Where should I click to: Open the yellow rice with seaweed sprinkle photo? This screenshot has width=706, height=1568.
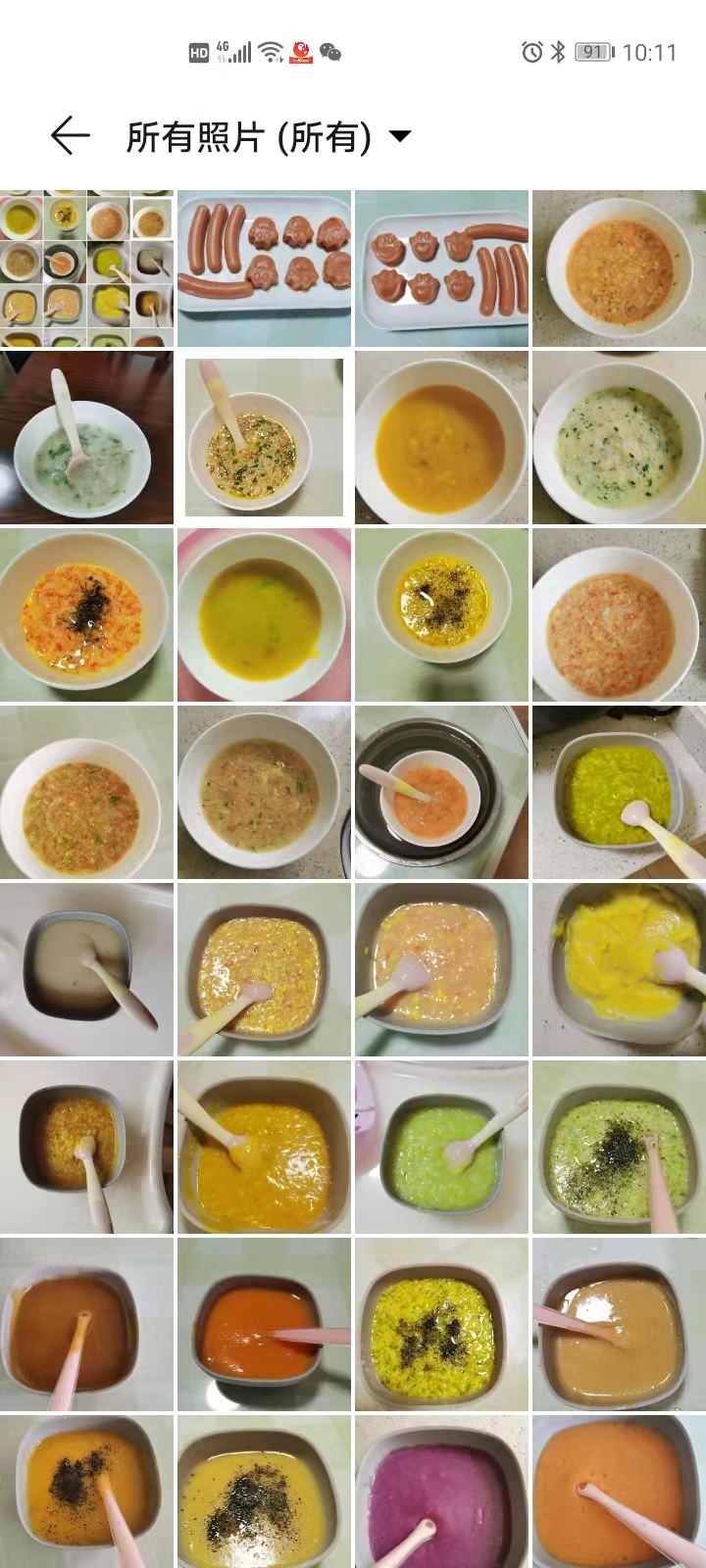point(441,1323)
